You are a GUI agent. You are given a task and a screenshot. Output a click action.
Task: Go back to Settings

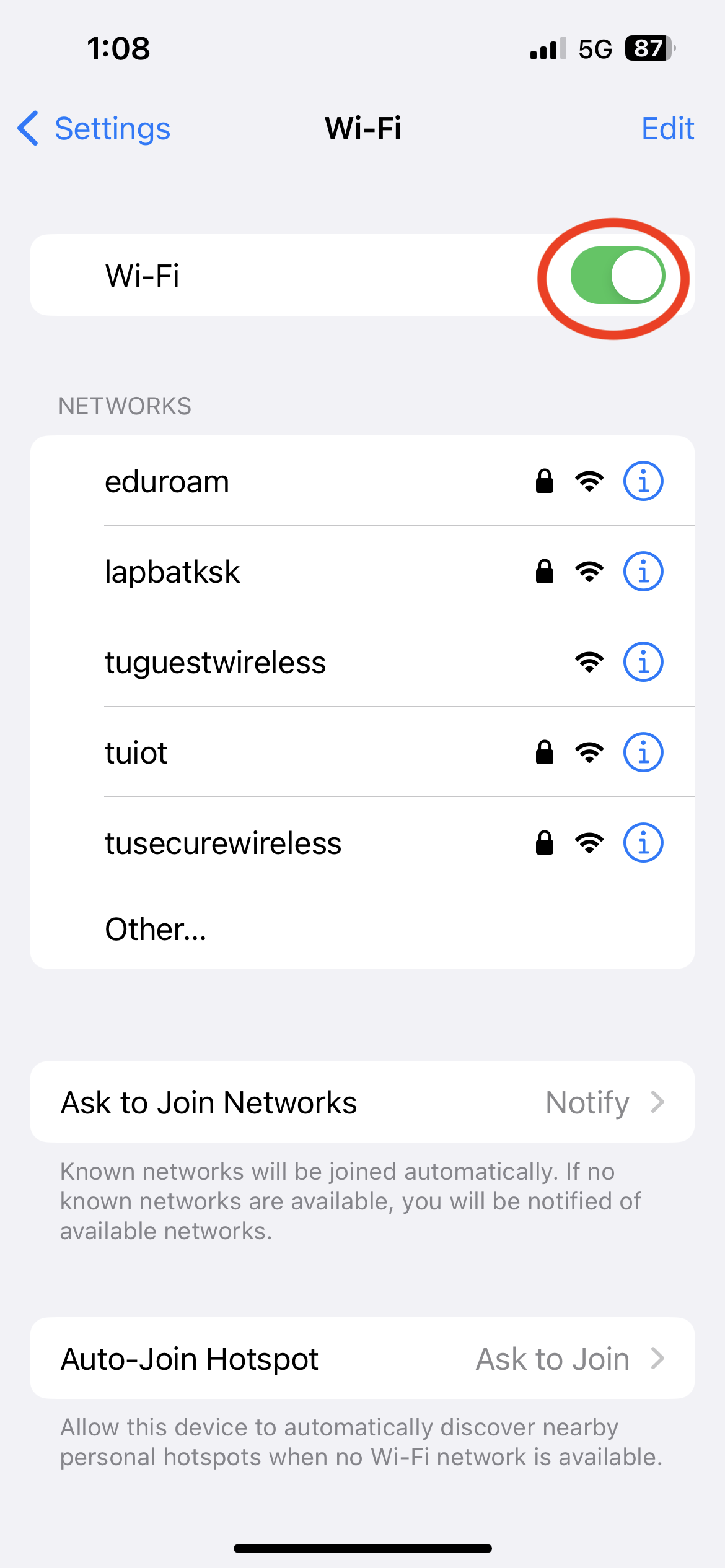[94, 129]
